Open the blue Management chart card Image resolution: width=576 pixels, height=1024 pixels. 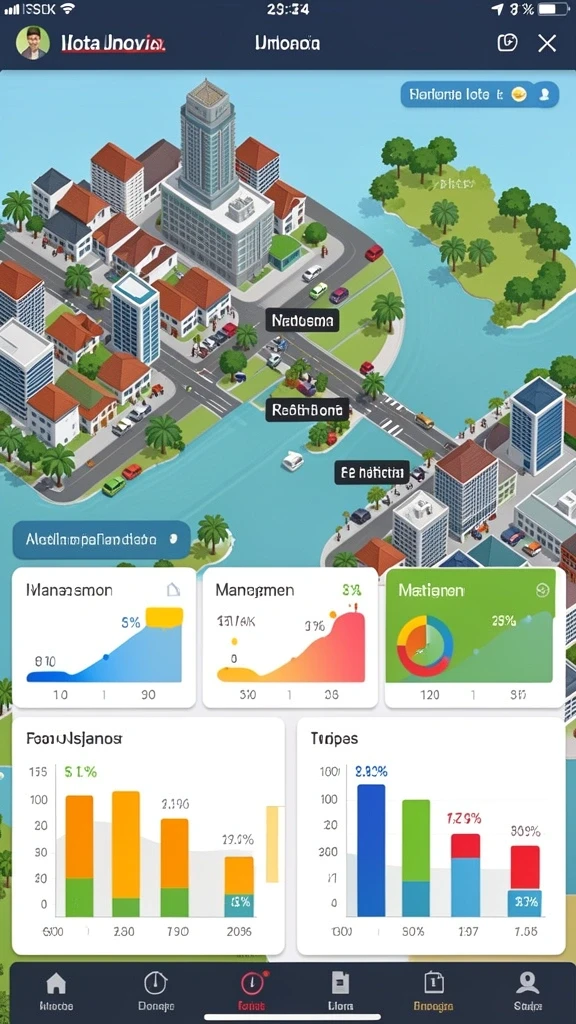pos(104,637)
